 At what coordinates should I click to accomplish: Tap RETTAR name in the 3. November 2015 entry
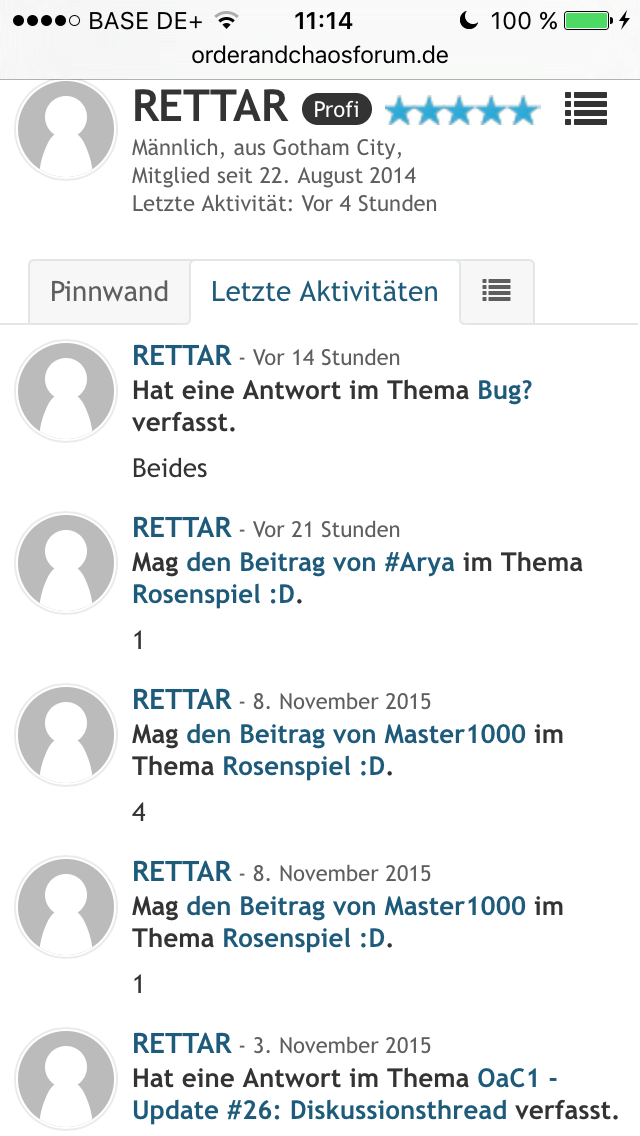[182, 1043]
